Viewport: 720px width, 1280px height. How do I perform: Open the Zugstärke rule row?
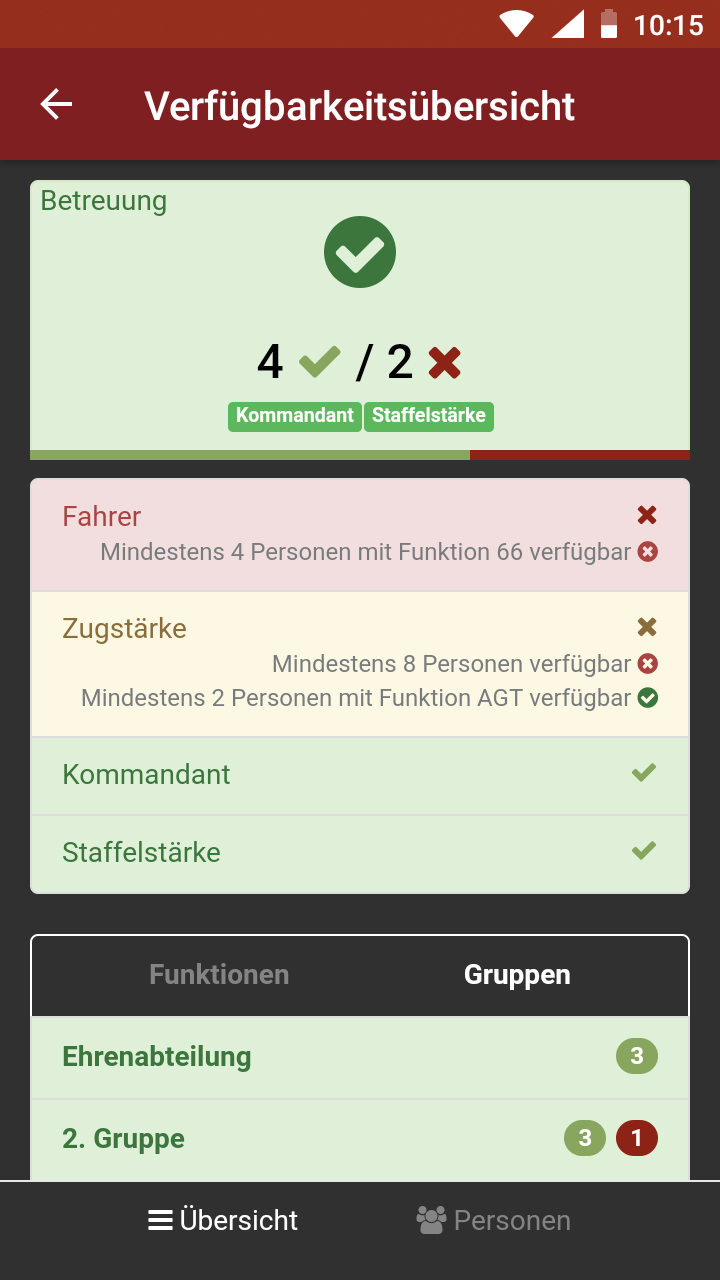pos(360,663)
